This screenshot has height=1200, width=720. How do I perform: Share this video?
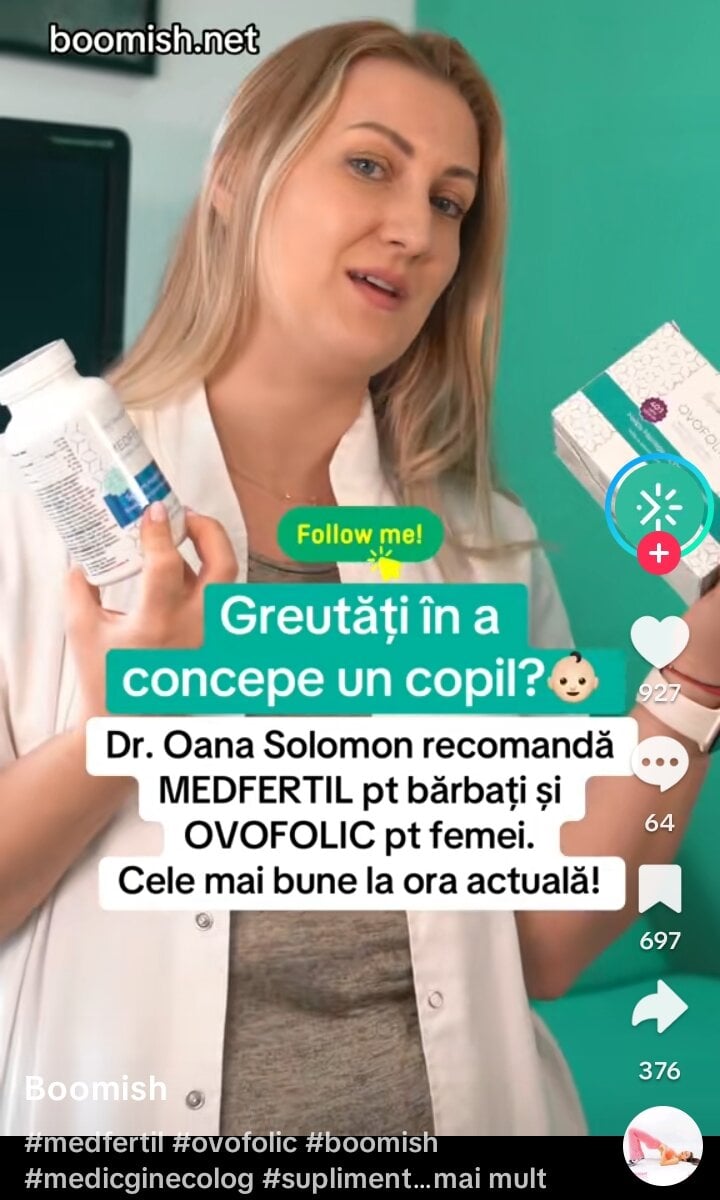tap(659, 1012)
